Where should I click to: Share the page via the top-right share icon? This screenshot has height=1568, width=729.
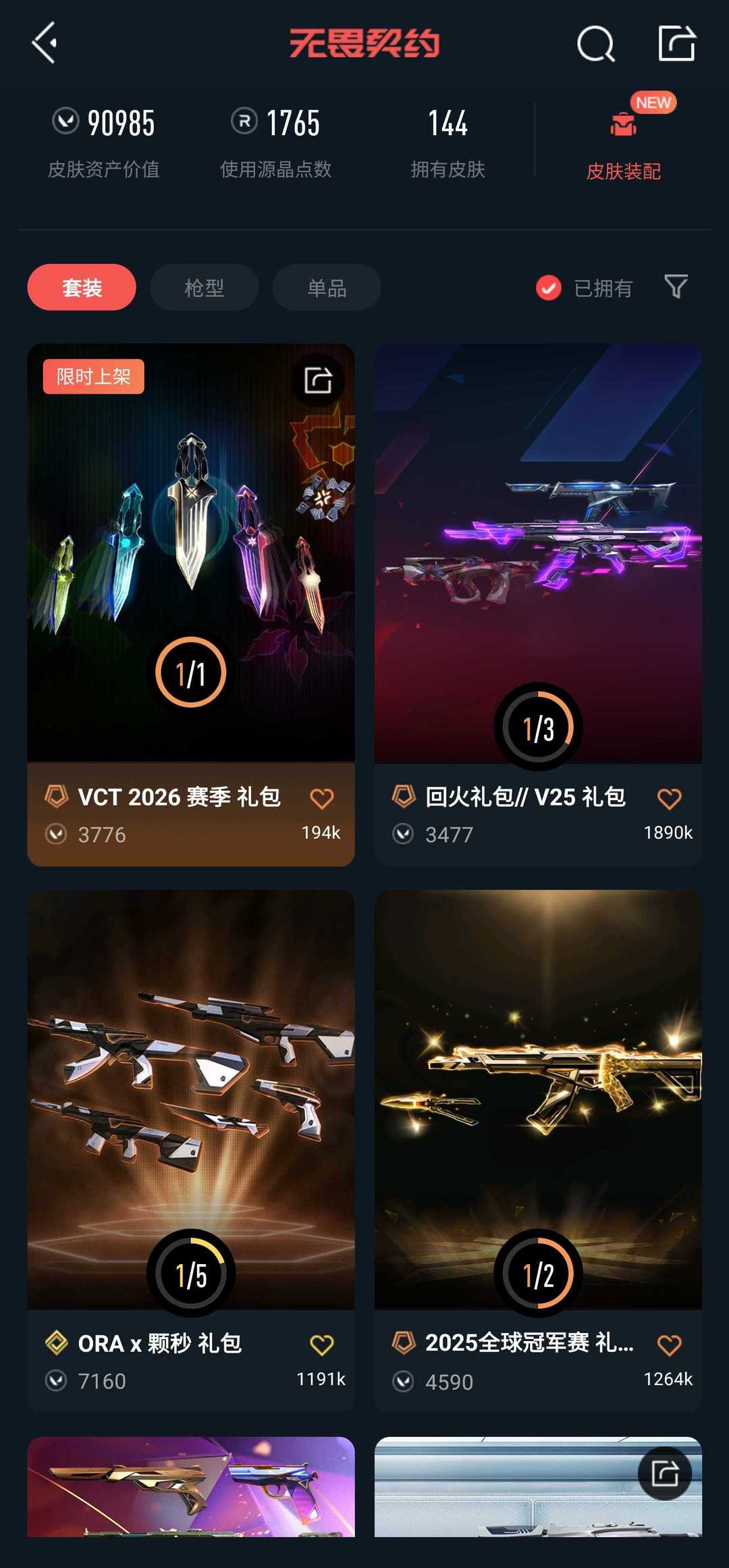[677, 44]
